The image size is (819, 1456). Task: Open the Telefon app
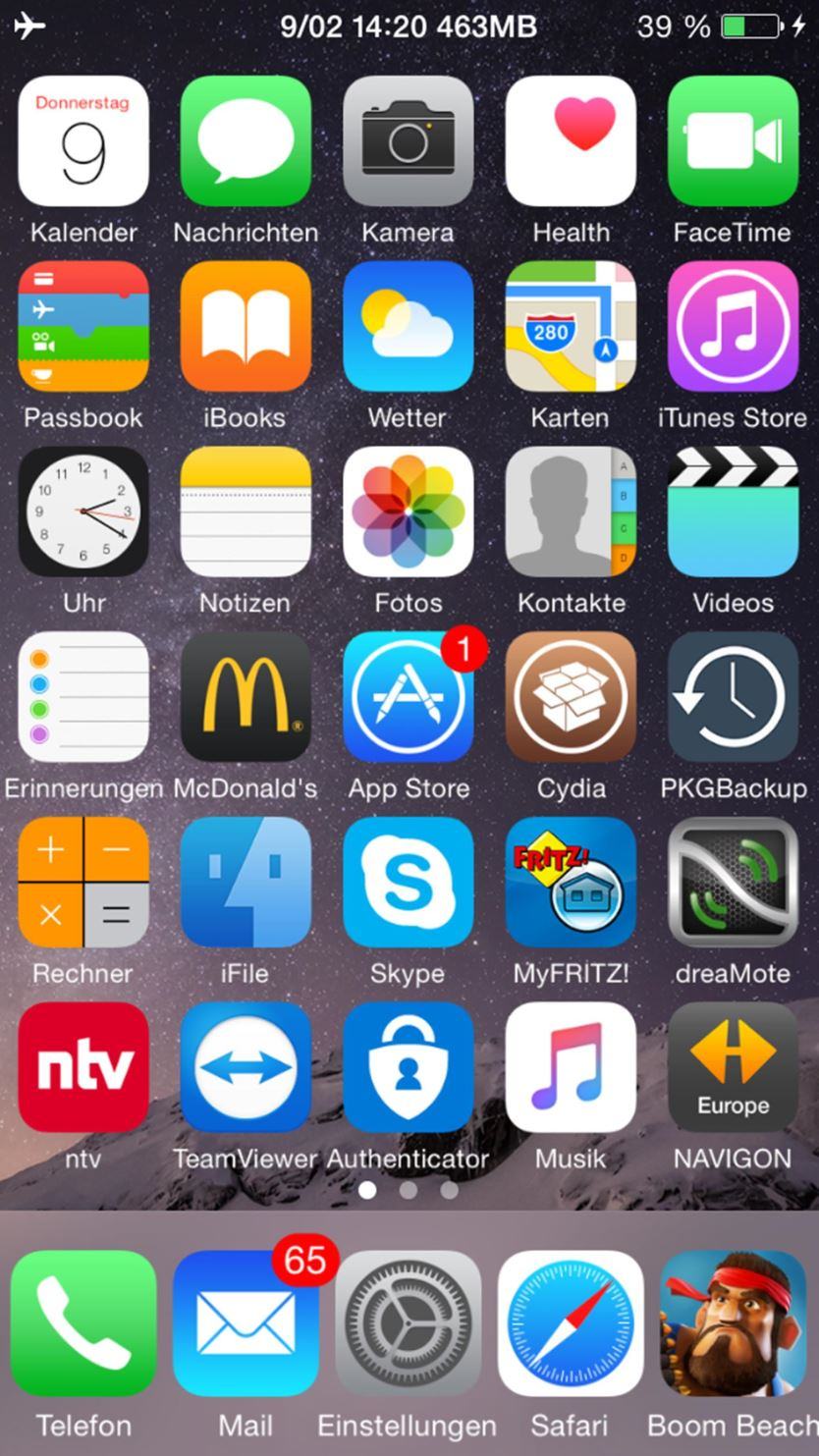pos(83,1323)
